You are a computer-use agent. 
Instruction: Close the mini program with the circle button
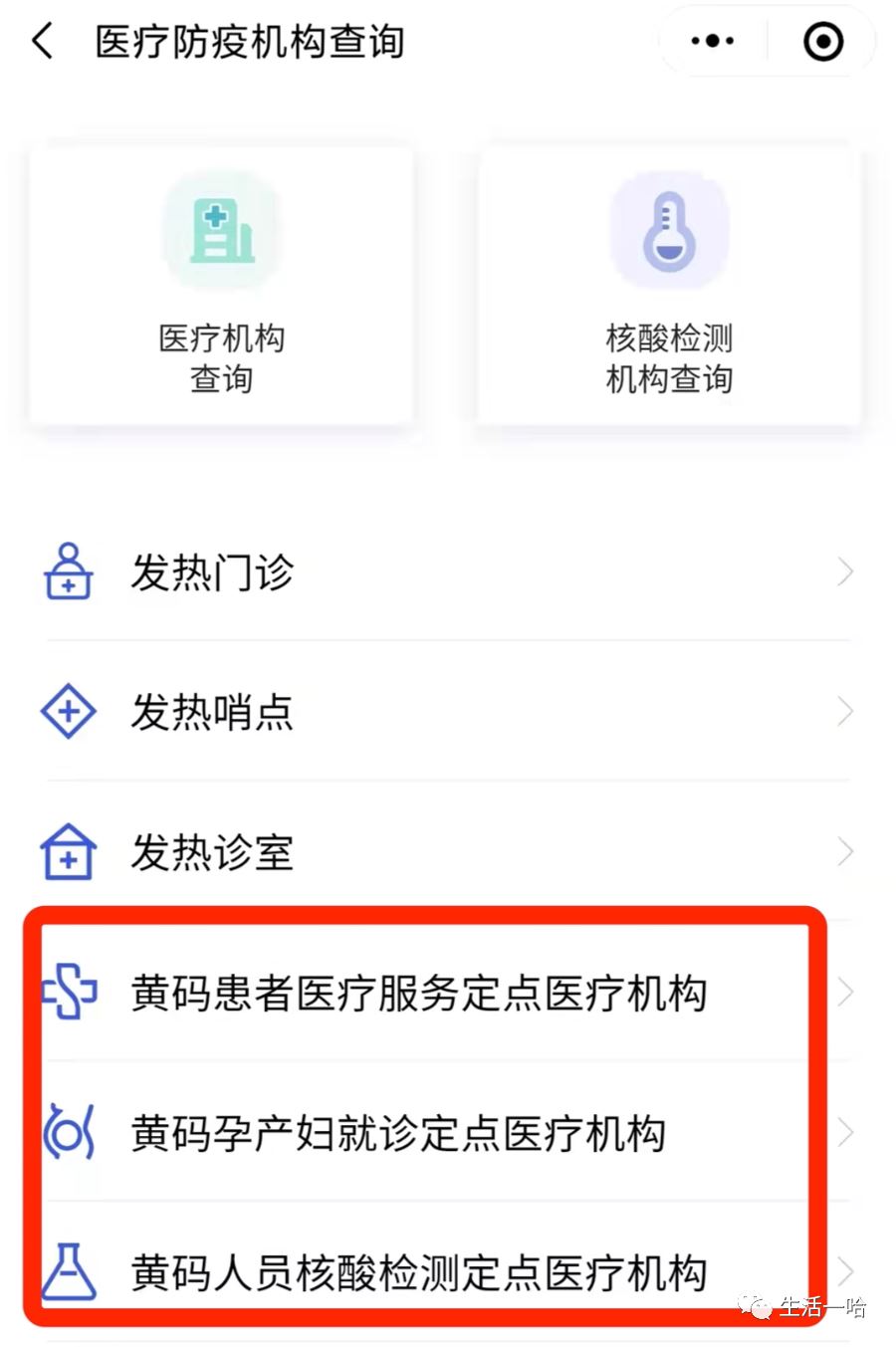pyautogui.click(x=822, y=42)
